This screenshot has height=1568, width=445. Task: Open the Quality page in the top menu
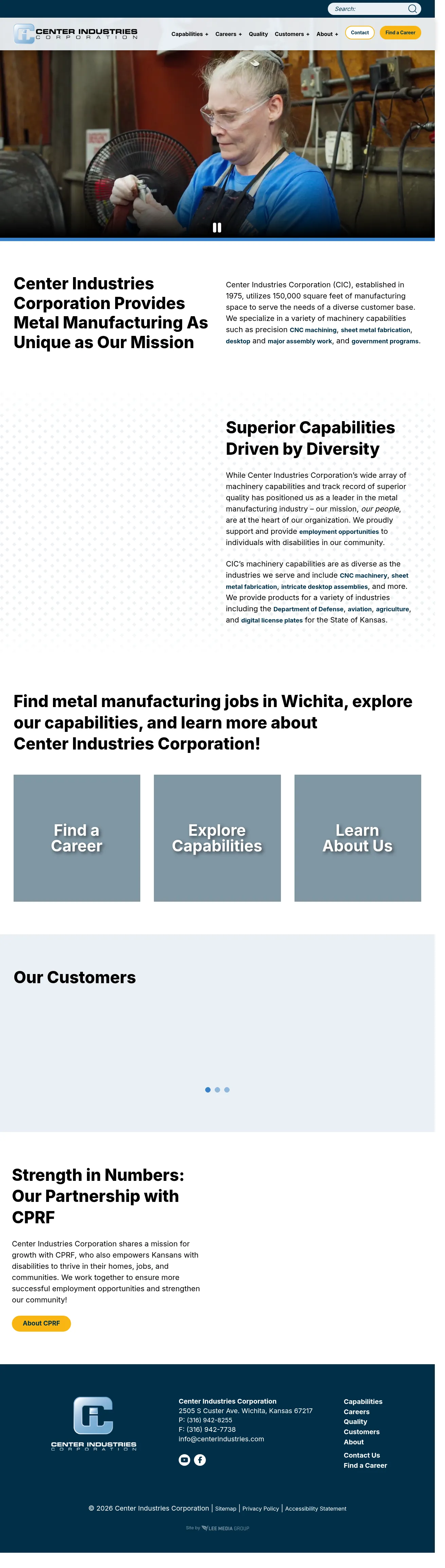click(258, 34)
